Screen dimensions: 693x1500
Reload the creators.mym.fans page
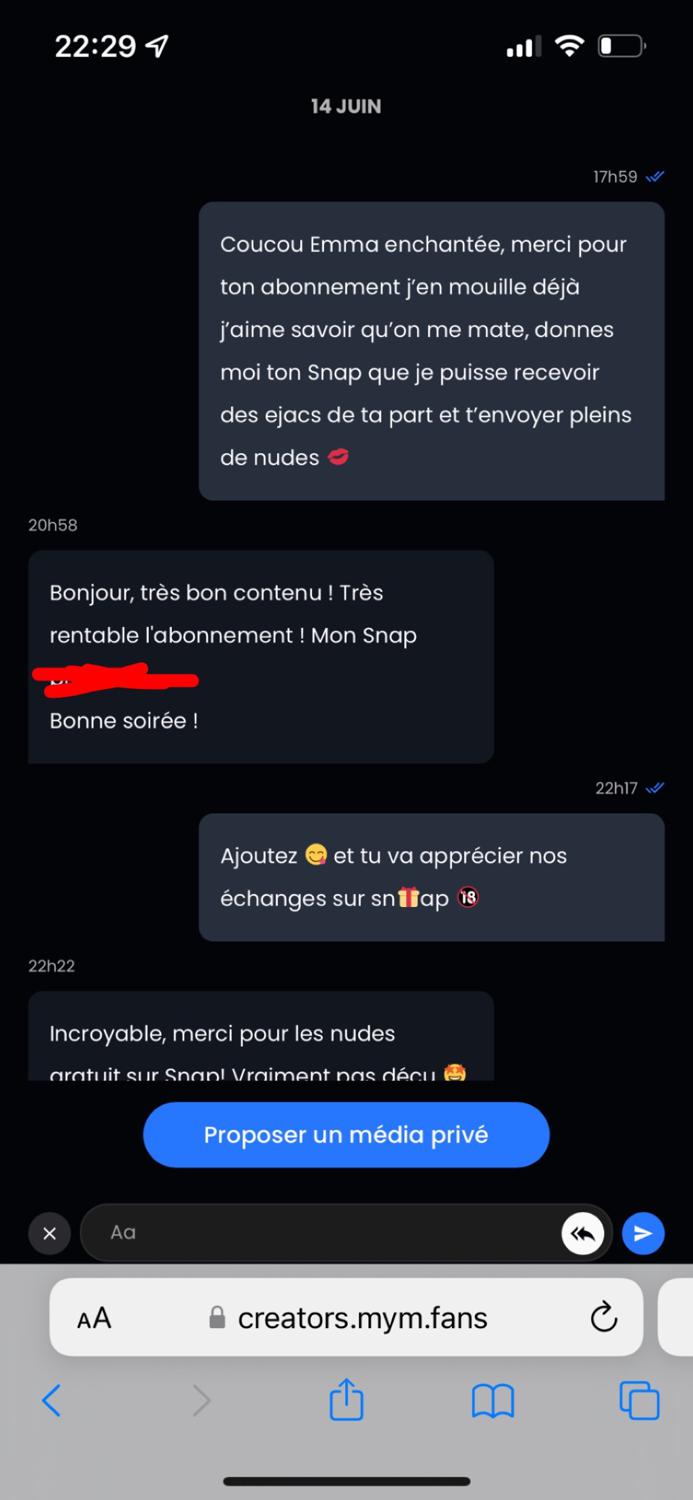tap(604, 1317)
